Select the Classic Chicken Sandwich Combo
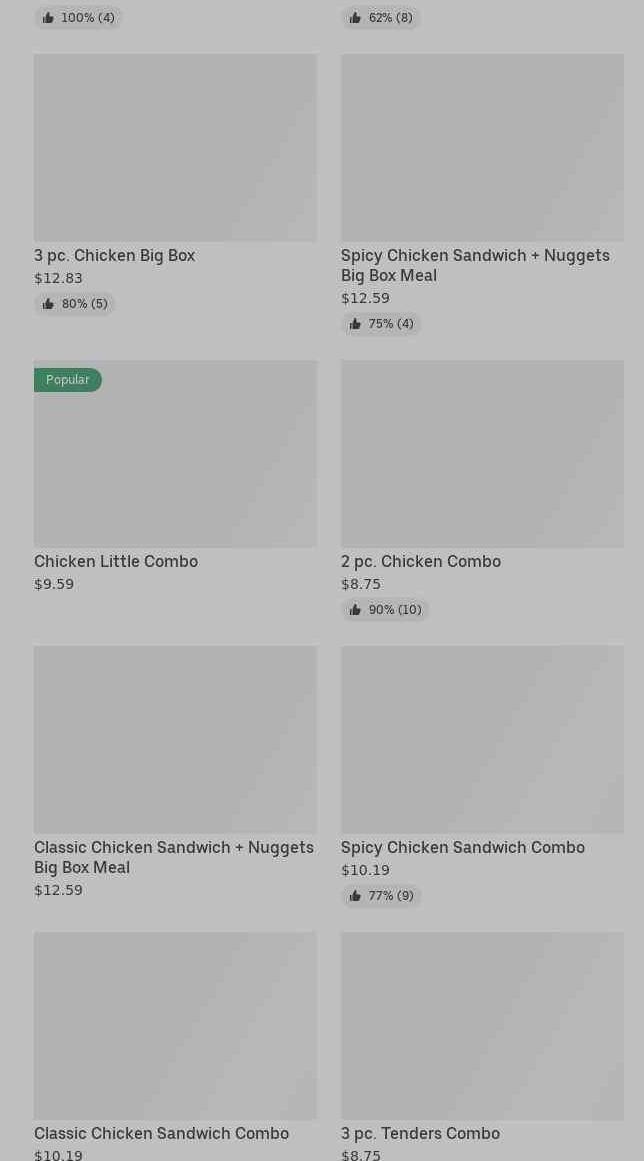Image resolution: width=644 pixels, height=1161 pixels. (175, 1026)
